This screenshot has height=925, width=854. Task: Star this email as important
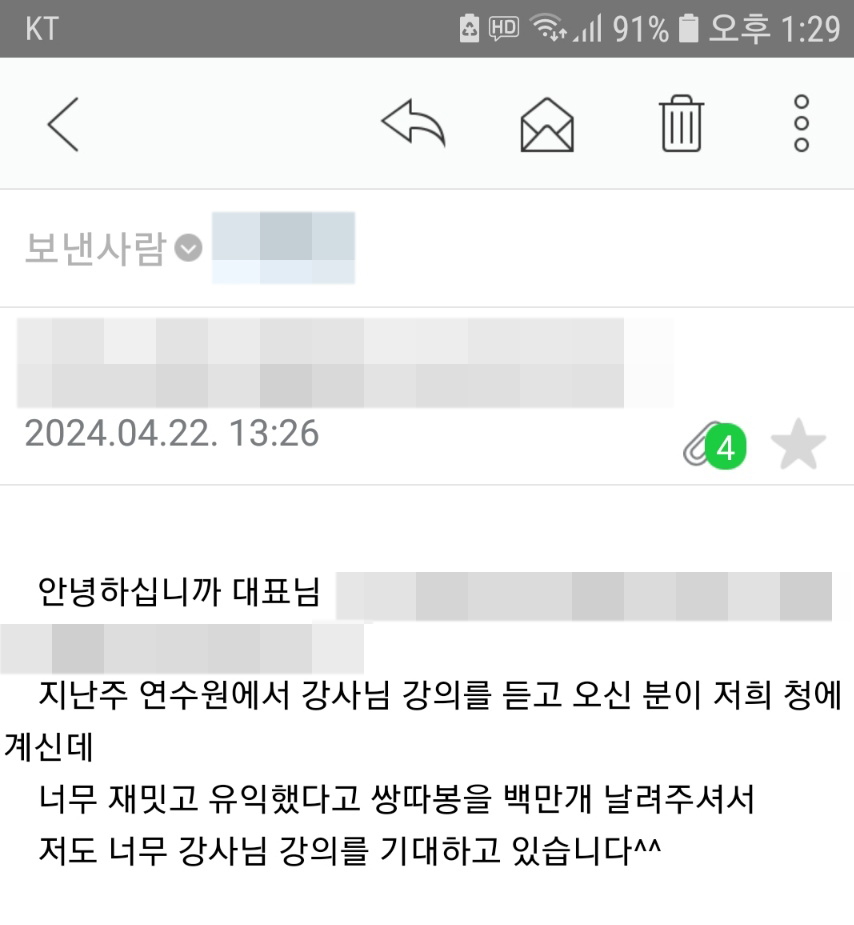click(x=799, y=447)
